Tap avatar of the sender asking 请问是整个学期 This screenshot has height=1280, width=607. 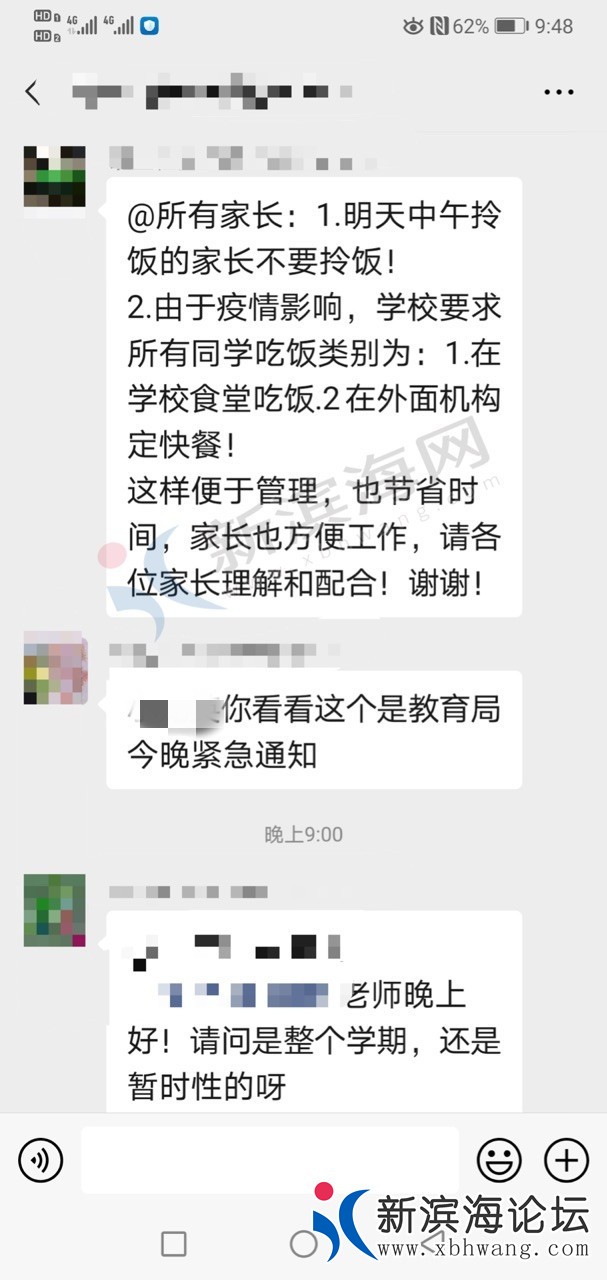54,910
